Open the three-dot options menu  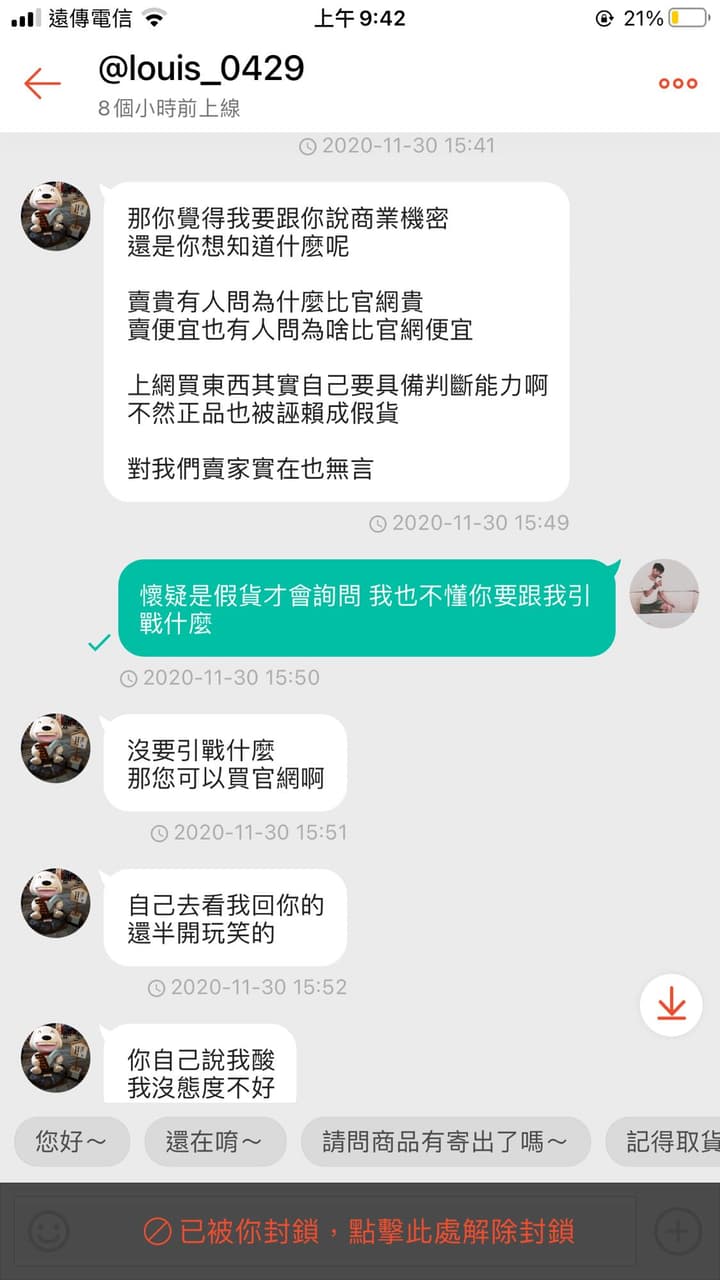point(676,84)
